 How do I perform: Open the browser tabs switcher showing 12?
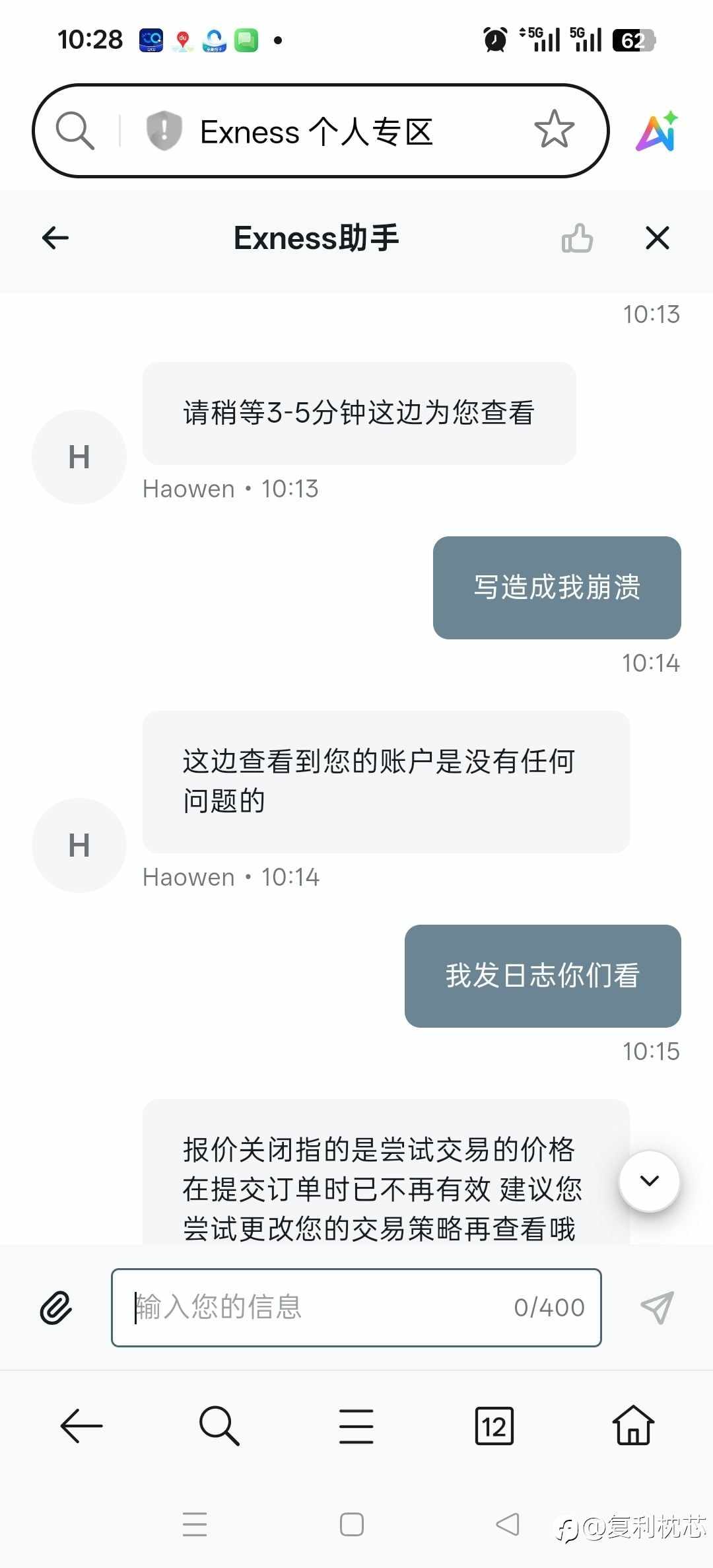[494, 1427]
